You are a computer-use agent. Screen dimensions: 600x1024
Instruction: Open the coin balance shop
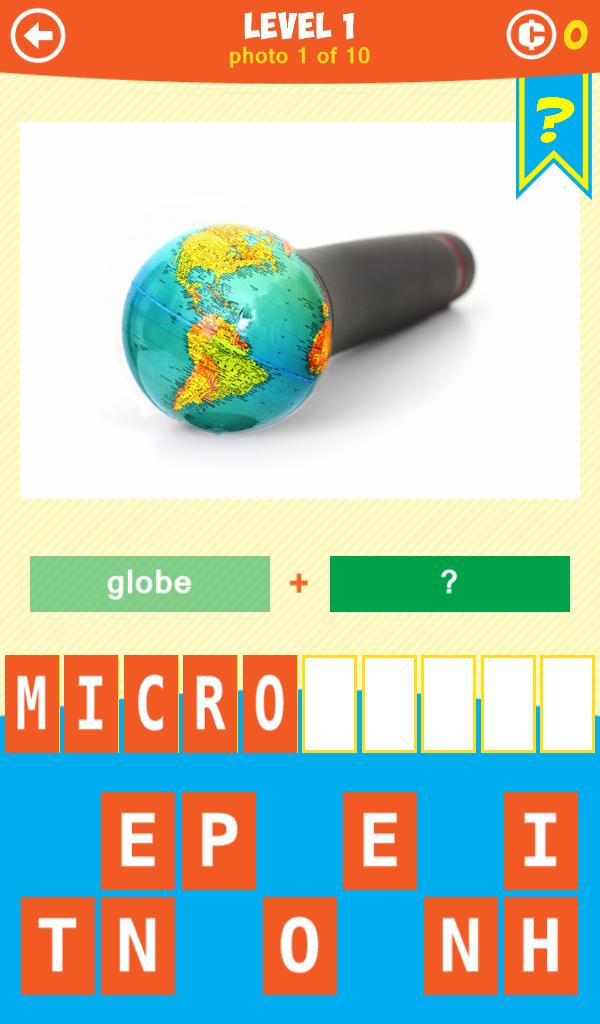[x=545, y=37]
